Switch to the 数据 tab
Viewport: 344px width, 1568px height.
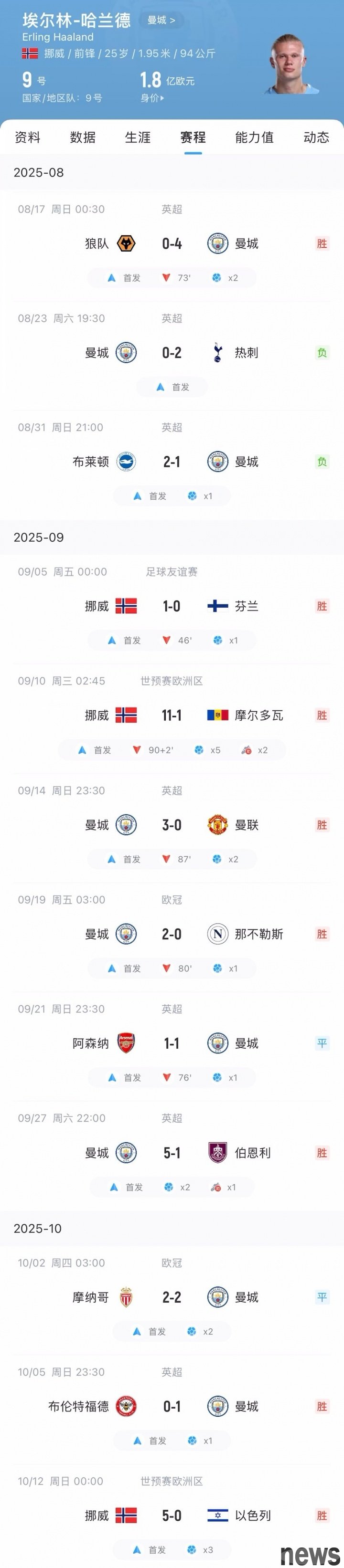click(83, 137)
